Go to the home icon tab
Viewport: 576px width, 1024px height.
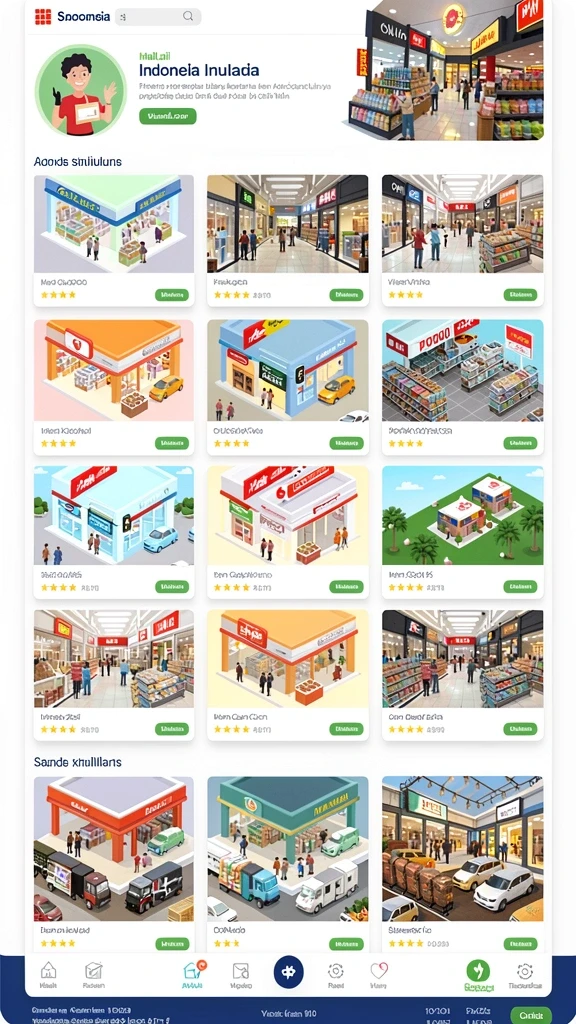point(48,975)
